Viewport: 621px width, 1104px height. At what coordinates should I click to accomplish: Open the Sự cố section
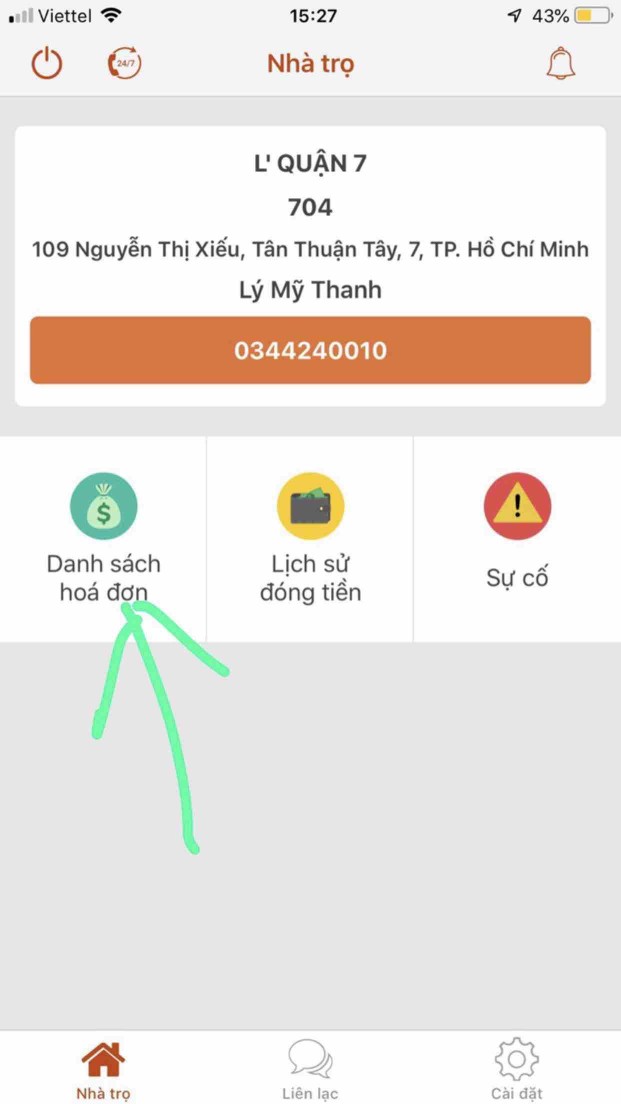click(517, 540)
